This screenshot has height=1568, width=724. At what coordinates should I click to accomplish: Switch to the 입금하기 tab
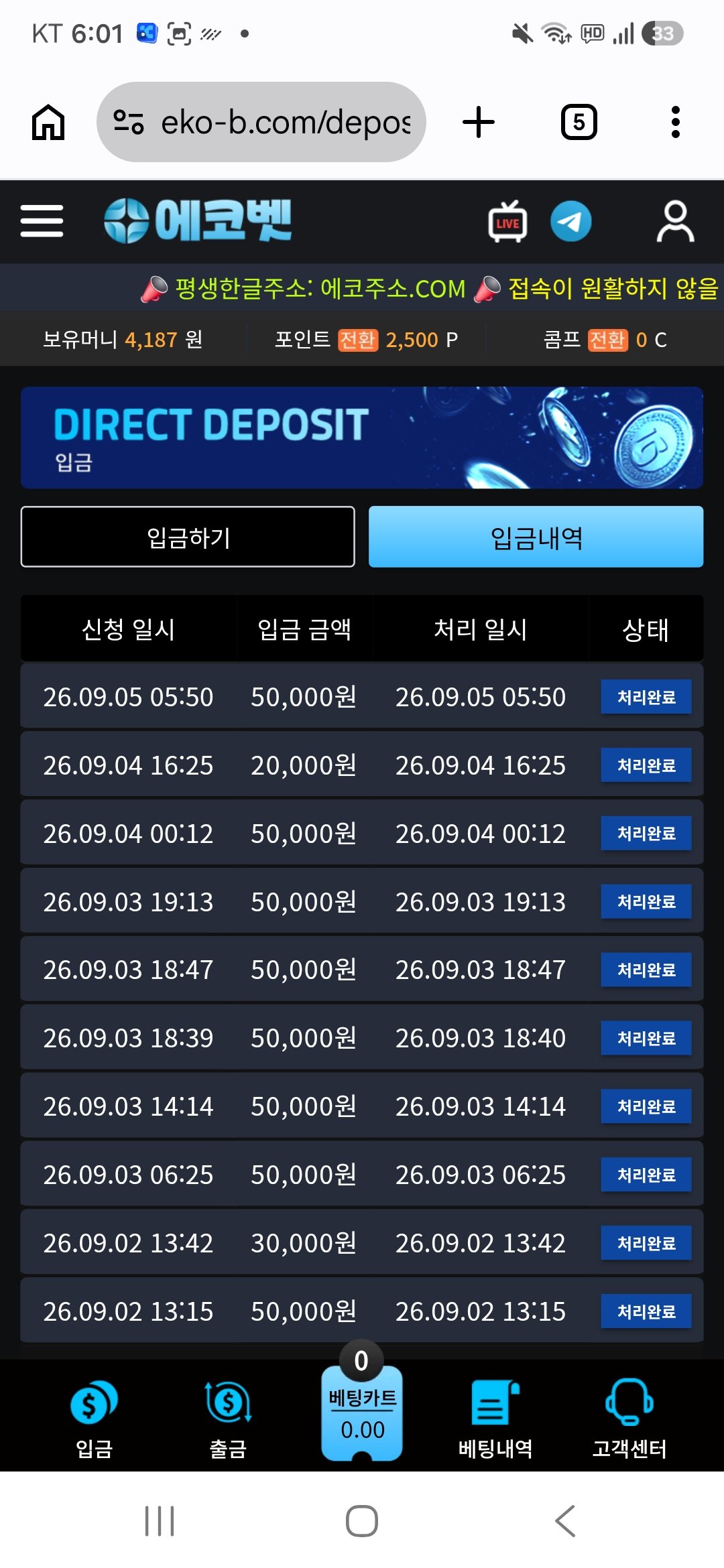point(188,537)
